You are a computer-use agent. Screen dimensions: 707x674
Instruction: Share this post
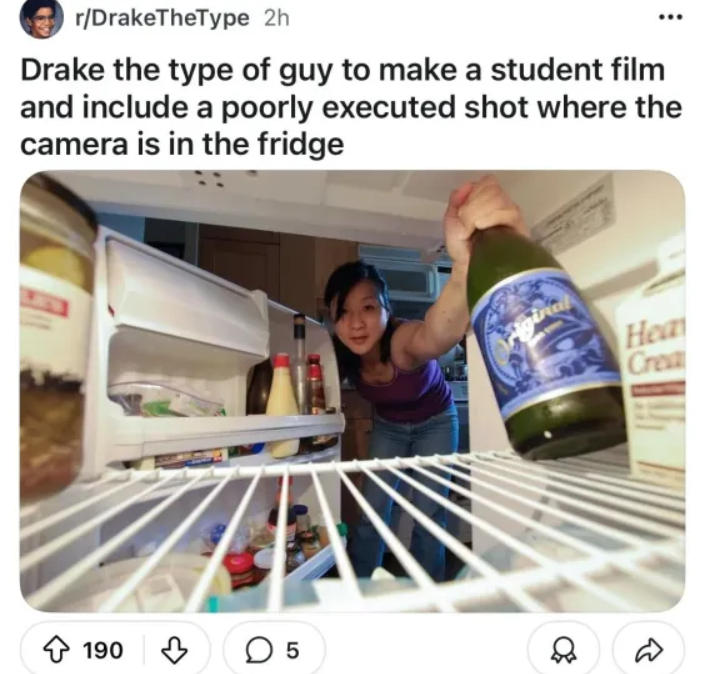coord(647,650)
